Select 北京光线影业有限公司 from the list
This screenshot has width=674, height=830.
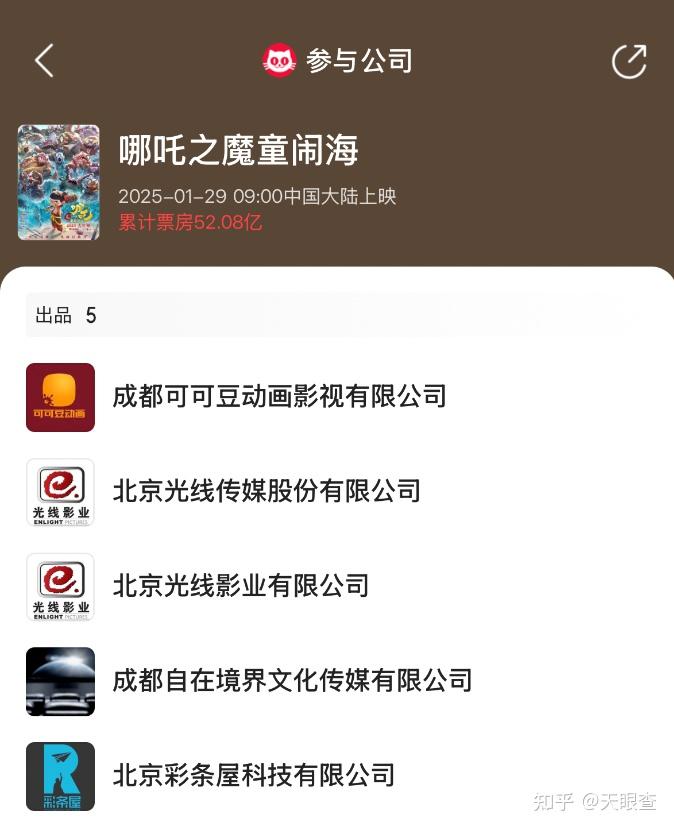pyautogui.click(x=241, y=585)
